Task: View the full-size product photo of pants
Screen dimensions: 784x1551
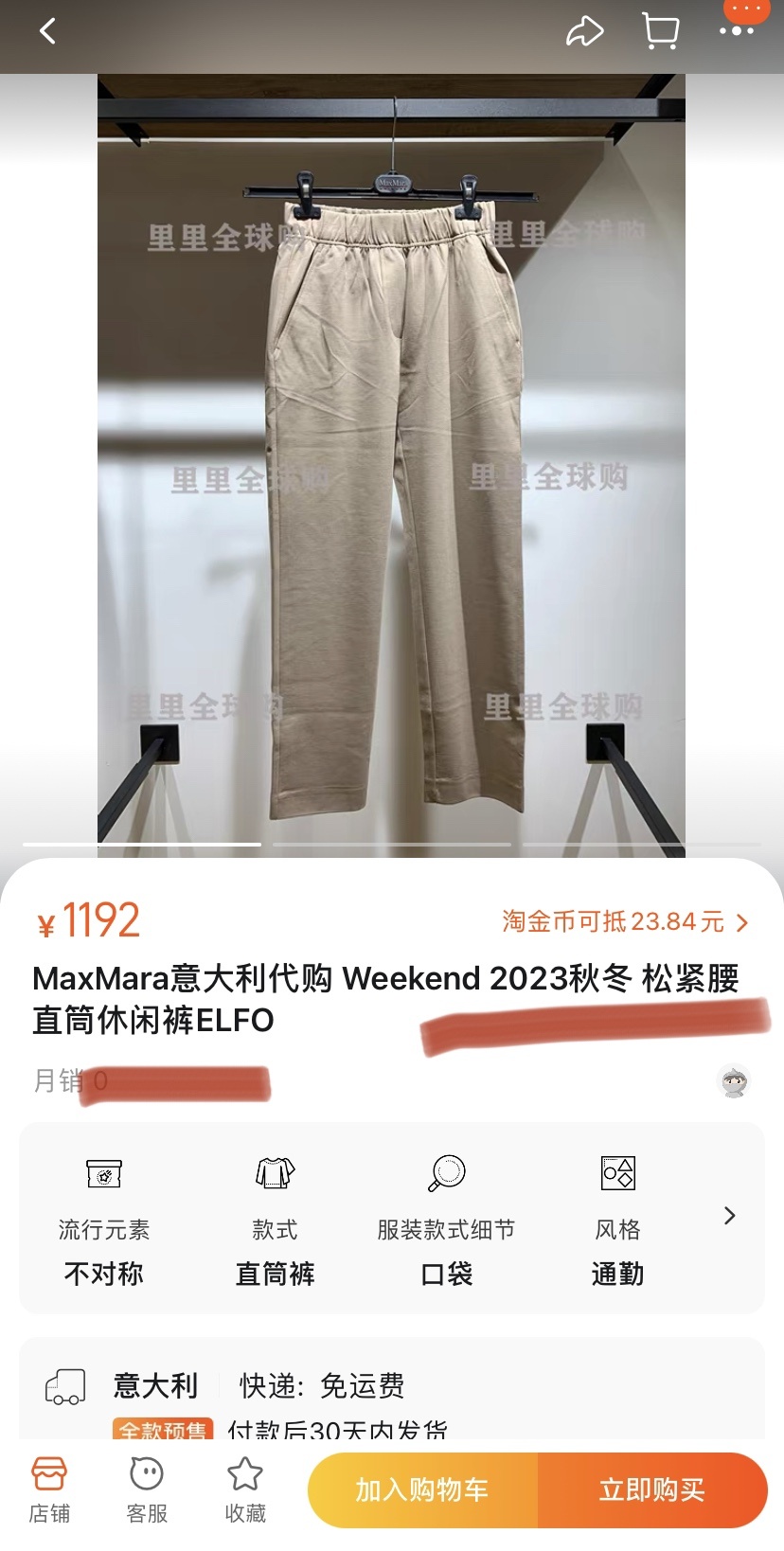Action: coord(391,464)
